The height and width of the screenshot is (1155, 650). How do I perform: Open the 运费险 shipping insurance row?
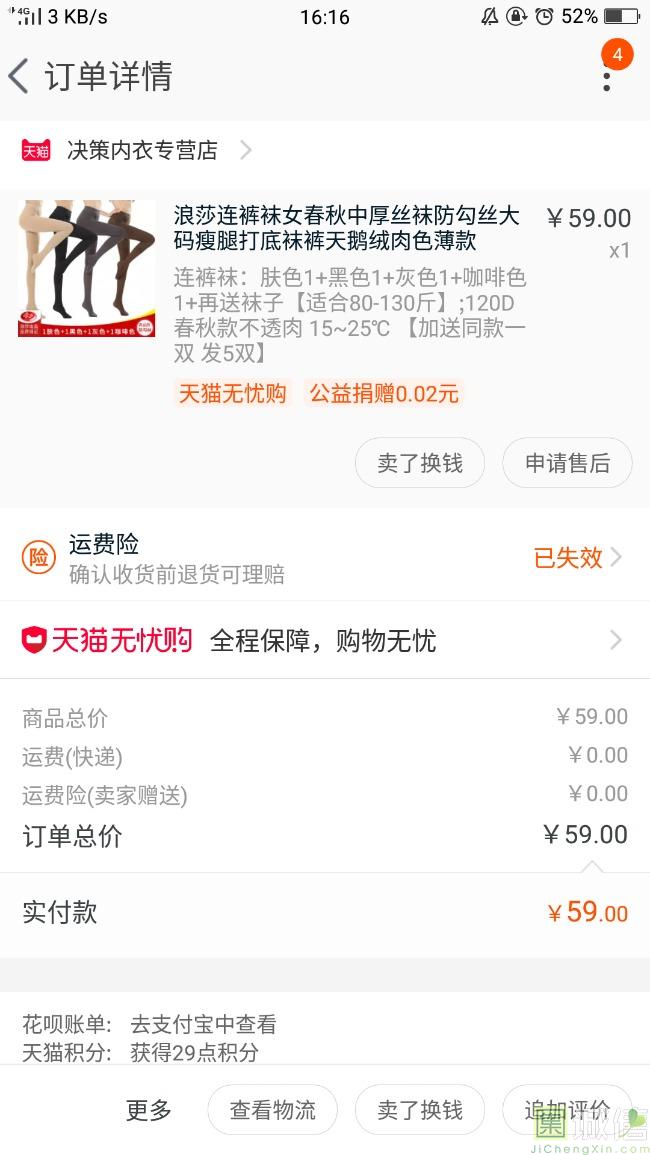click(x=325, y=558)
